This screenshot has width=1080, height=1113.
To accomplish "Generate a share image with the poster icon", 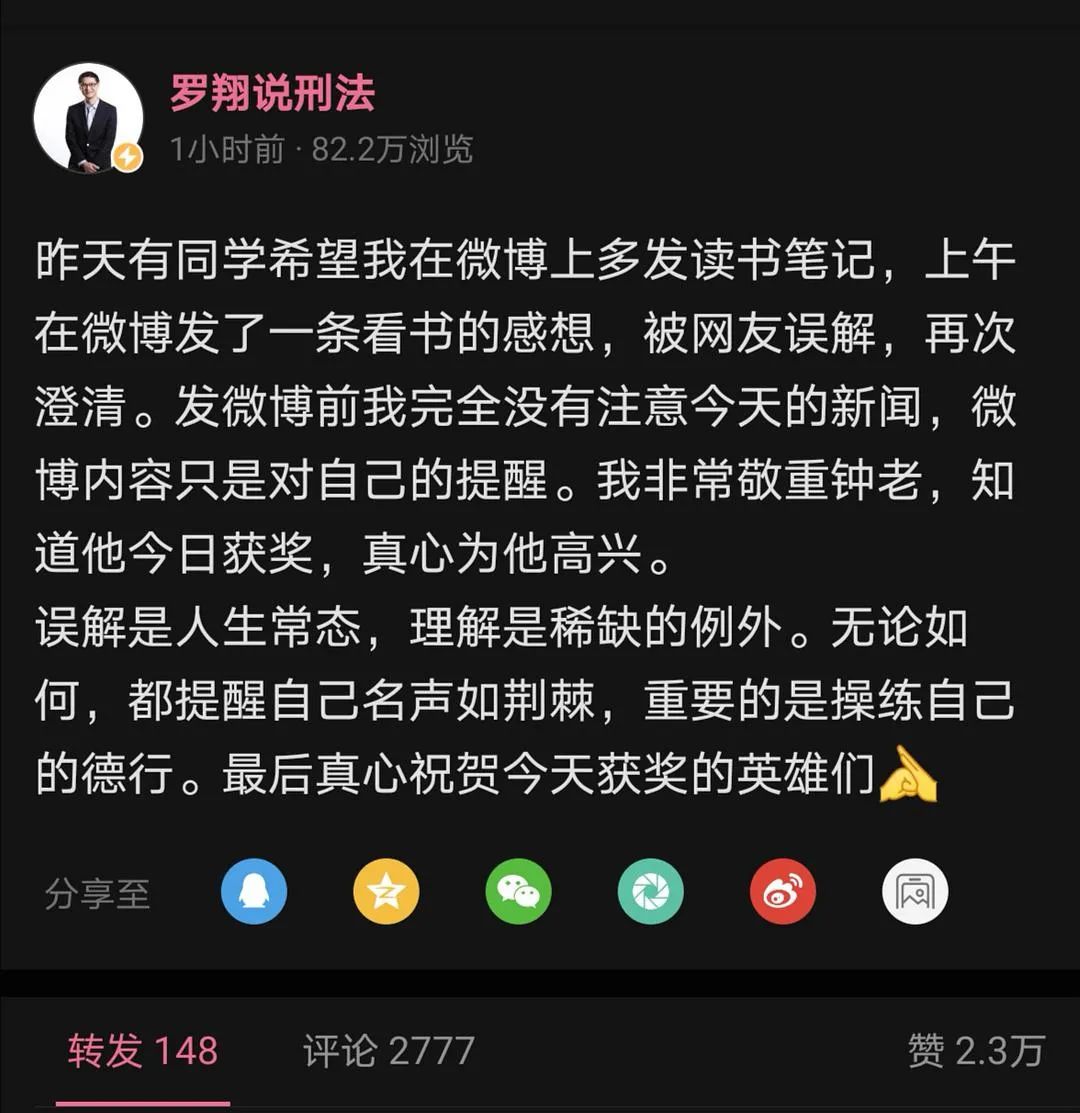I will [913, 890].
